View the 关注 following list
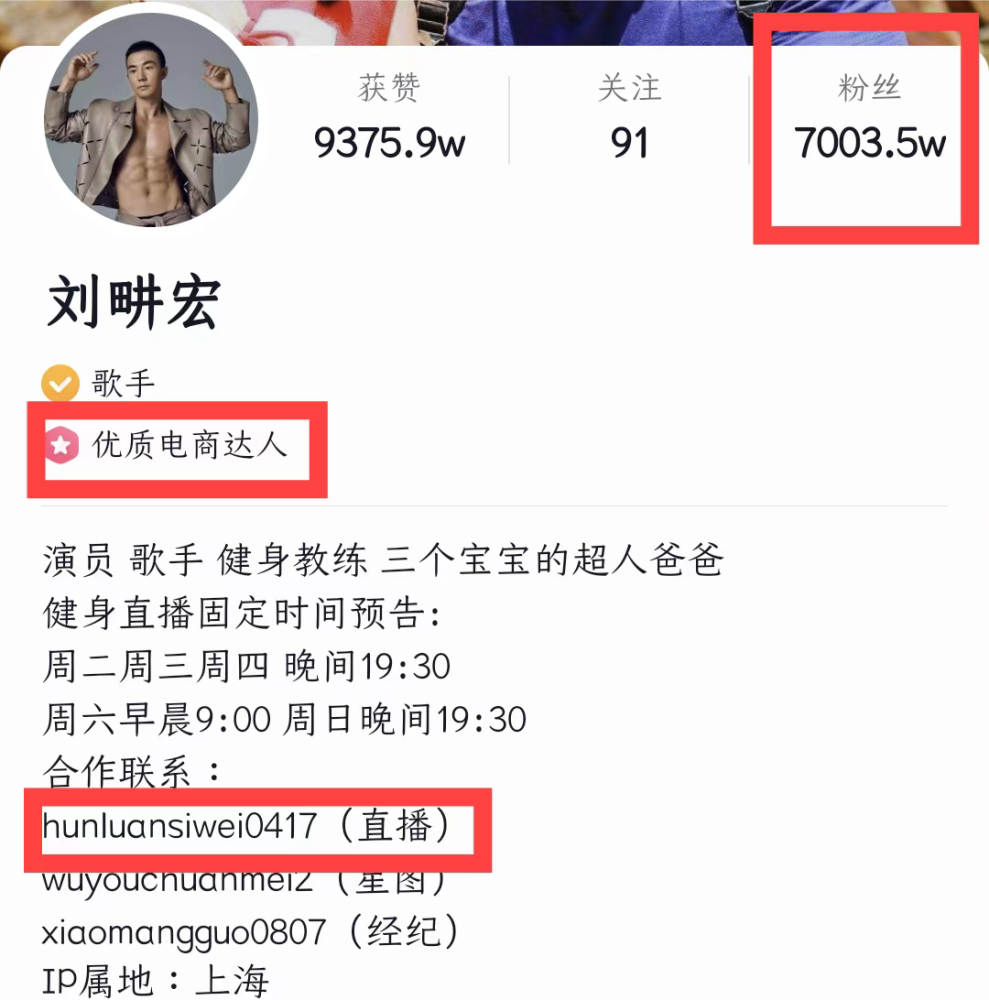989x1000 pixels. click(x=629, y=121)
